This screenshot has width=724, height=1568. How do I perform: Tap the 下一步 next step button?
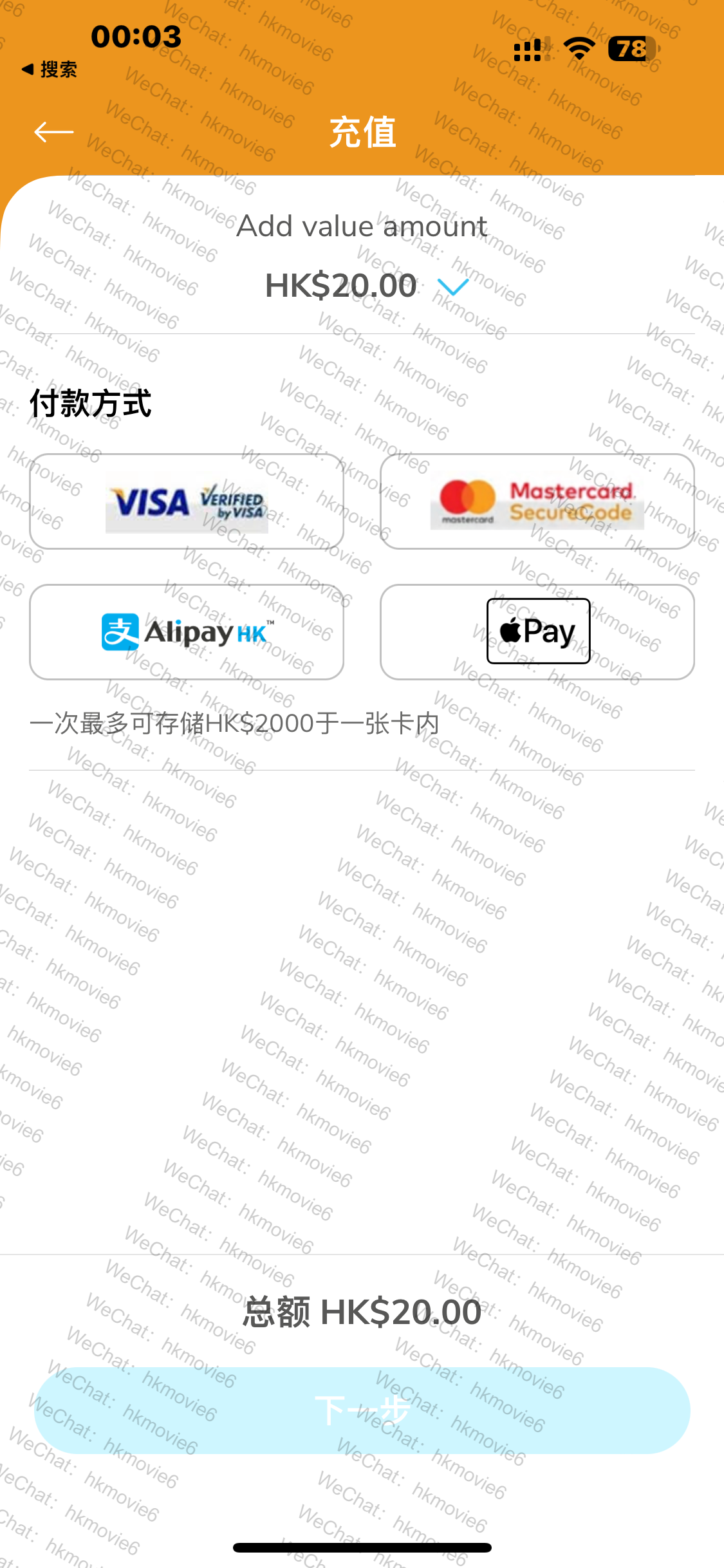coord(362,1410)
